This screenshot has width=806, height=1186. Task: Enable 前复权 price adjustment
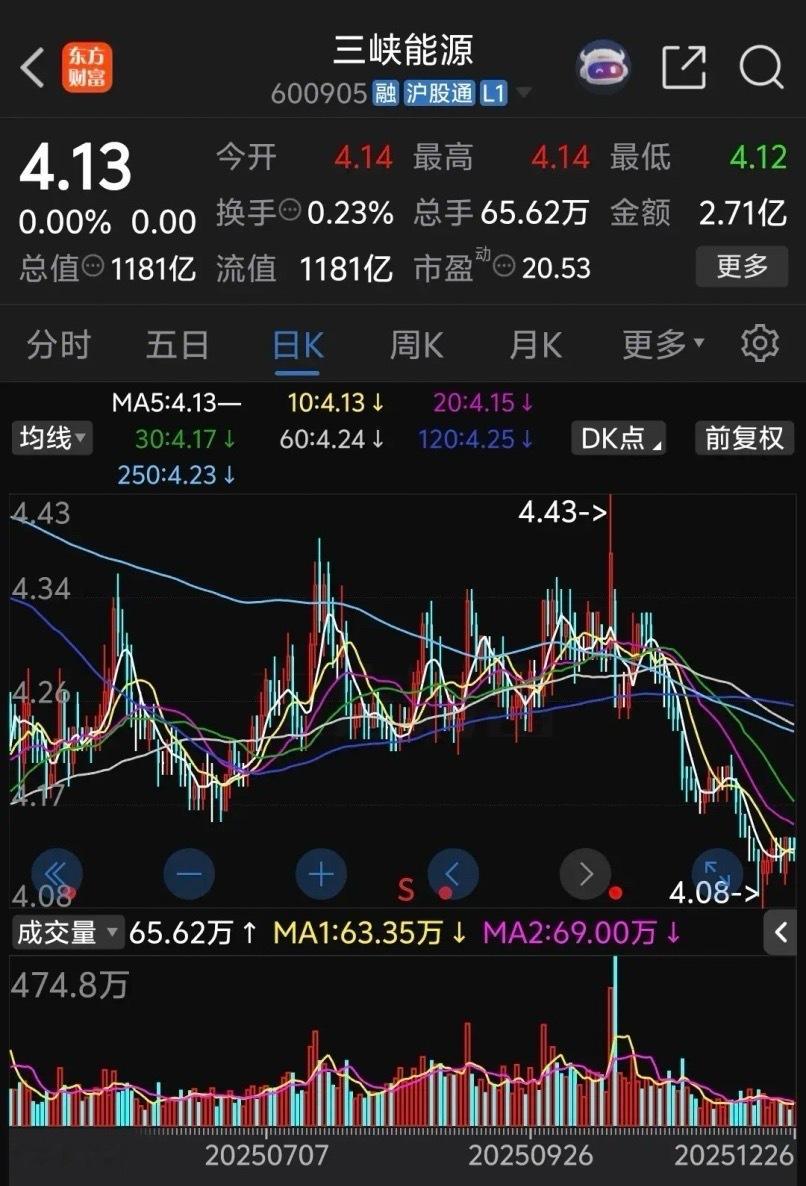[x=744, y=438]
